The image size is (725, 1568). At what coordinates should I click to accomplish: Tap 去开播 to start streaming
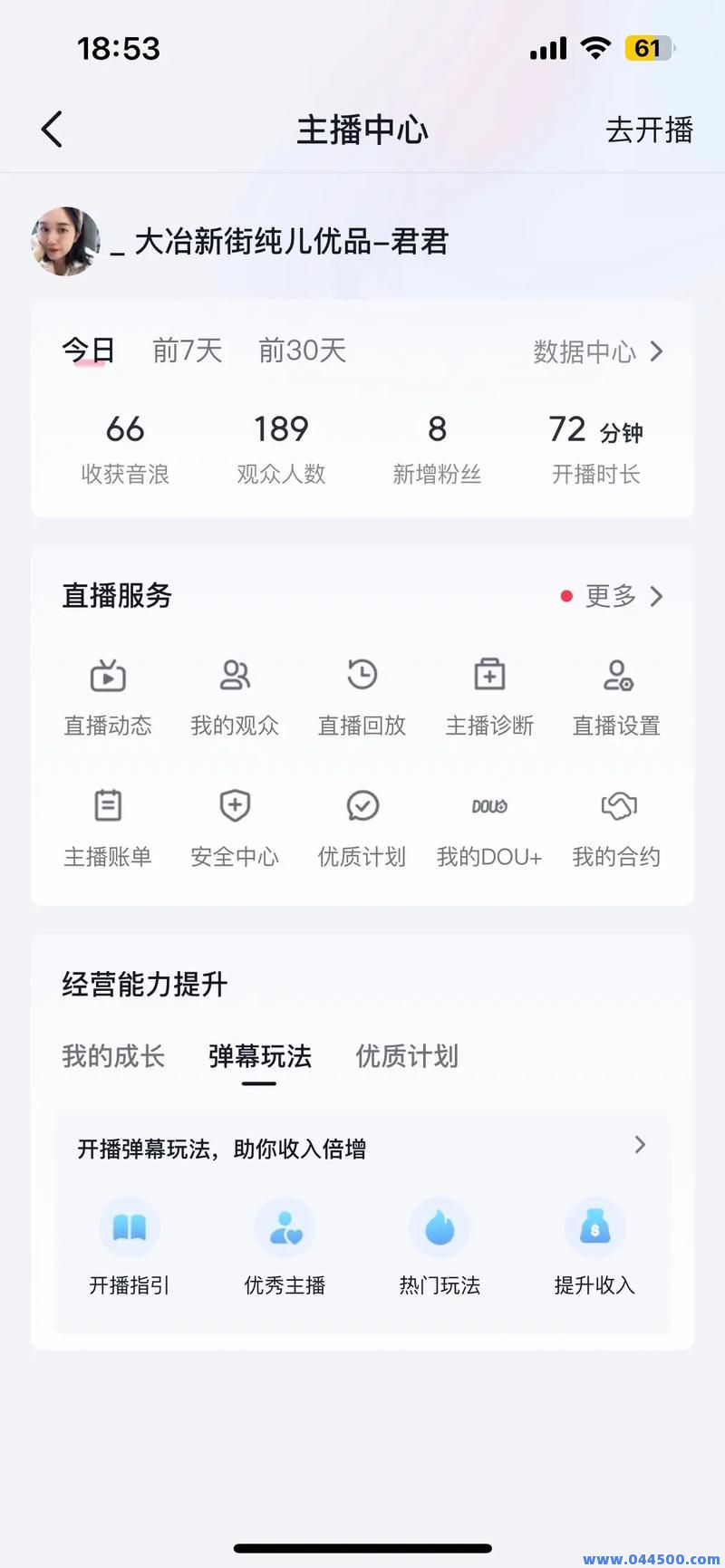649,130
